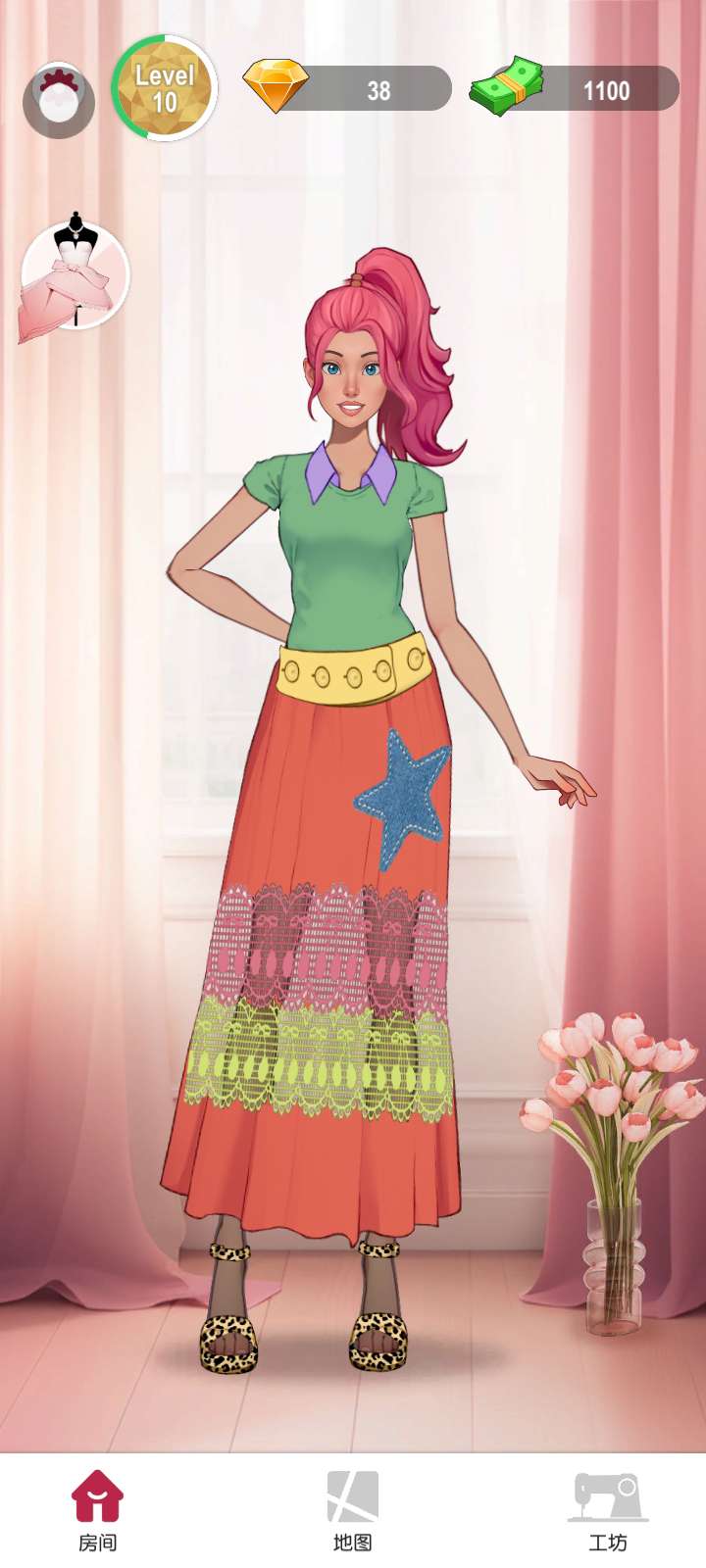706x1568 pixels.
Task: Switch to the 房间 tab
Action: pos(97,1510)
